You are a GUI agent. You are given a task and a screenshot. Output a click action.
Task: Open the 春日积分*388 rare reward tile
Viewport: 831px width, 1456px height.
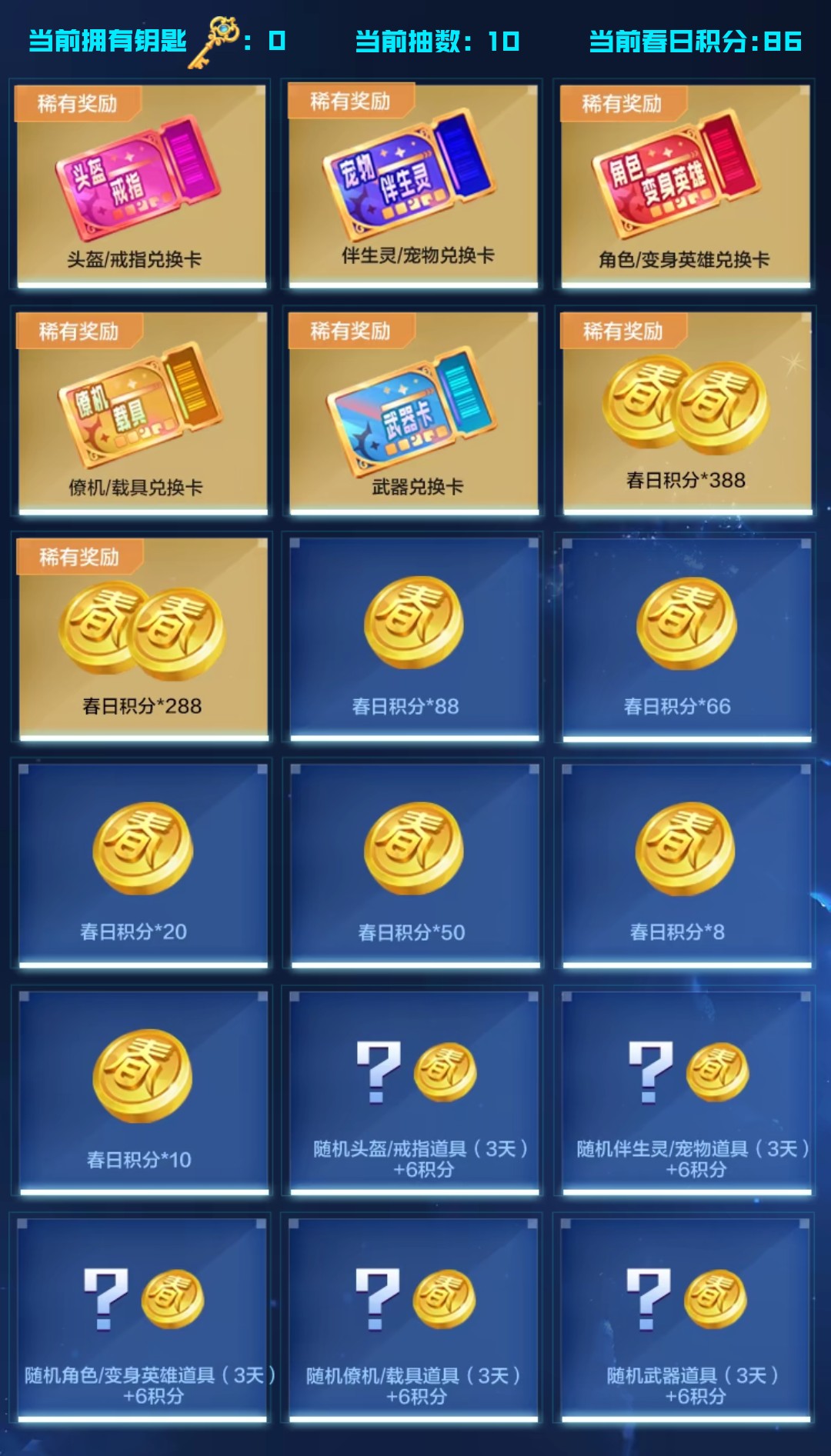(x=686, y=411)
